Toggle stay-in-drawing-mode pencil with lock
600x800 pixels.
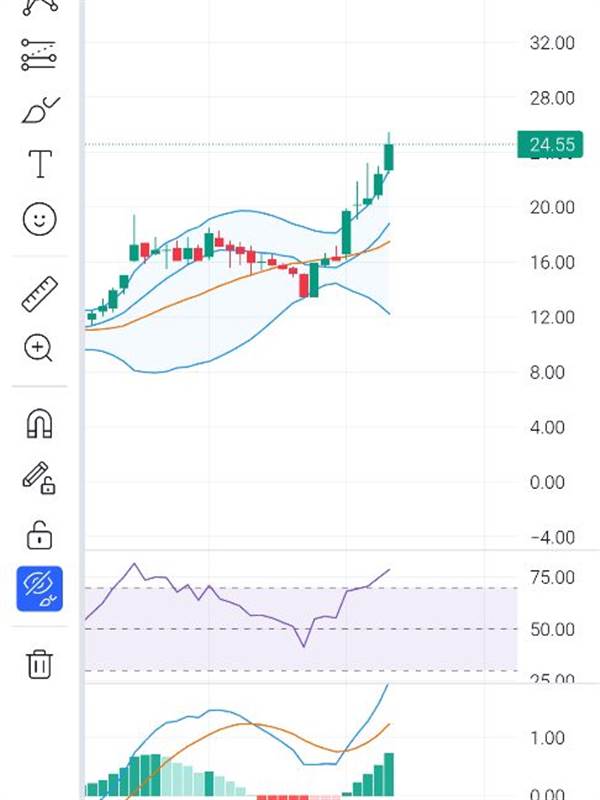[39, 478]
